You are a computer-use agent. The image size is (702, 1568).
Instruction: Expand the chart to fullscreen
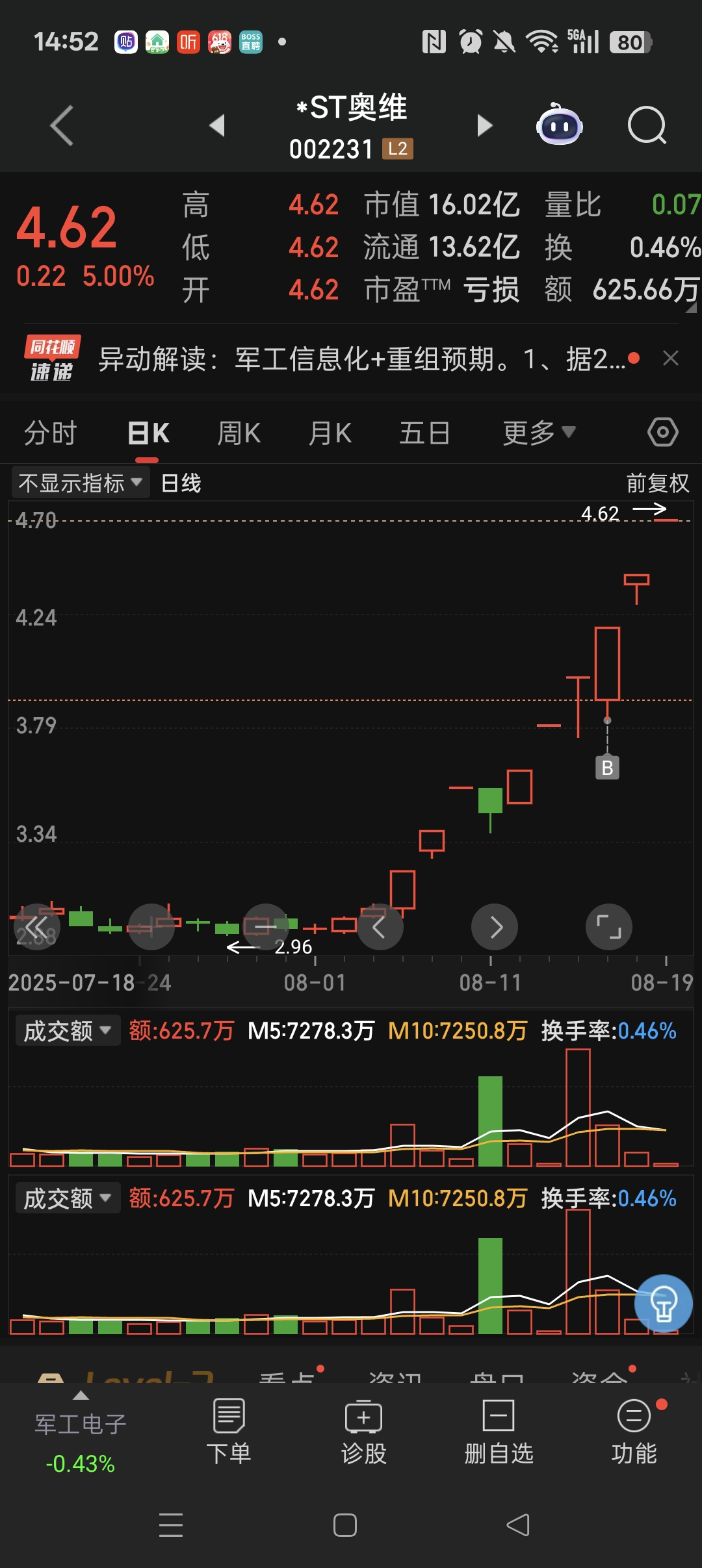(609, 927)
